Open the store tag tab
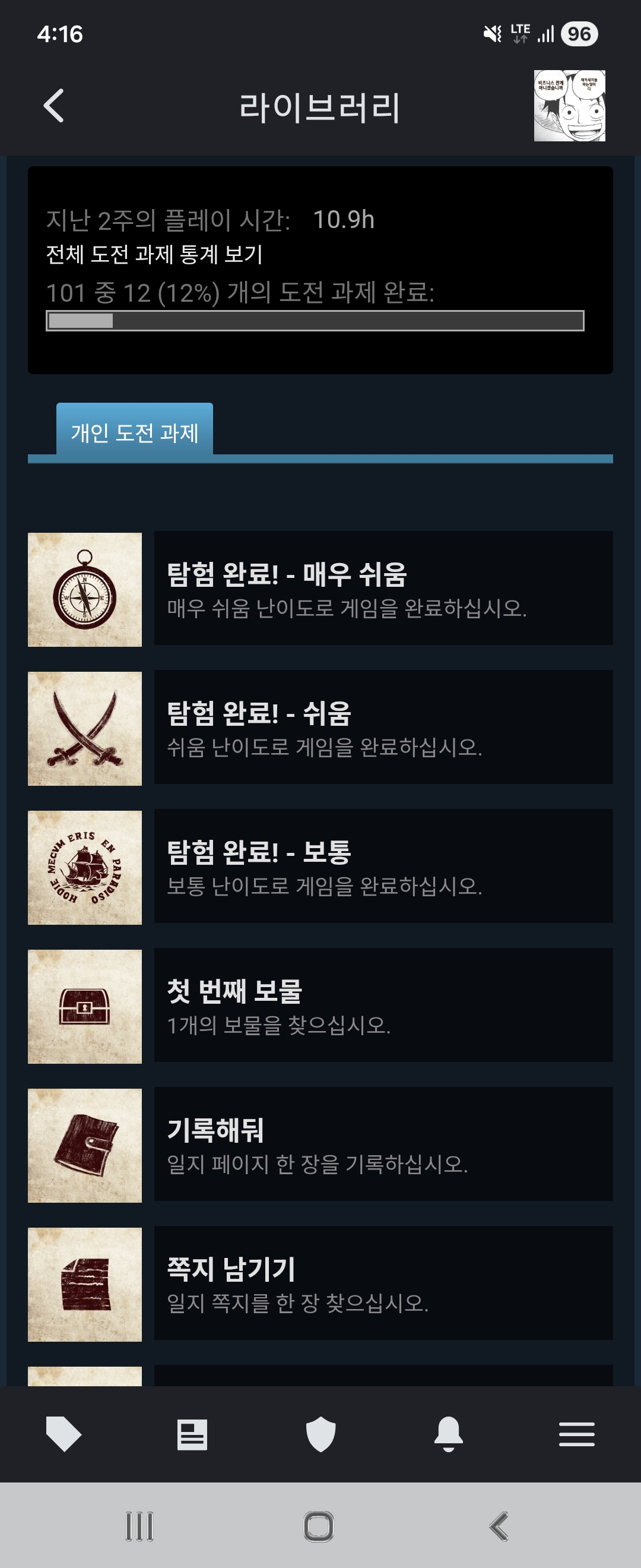This screenshot has height=1568, width=641. [64, 1435]
